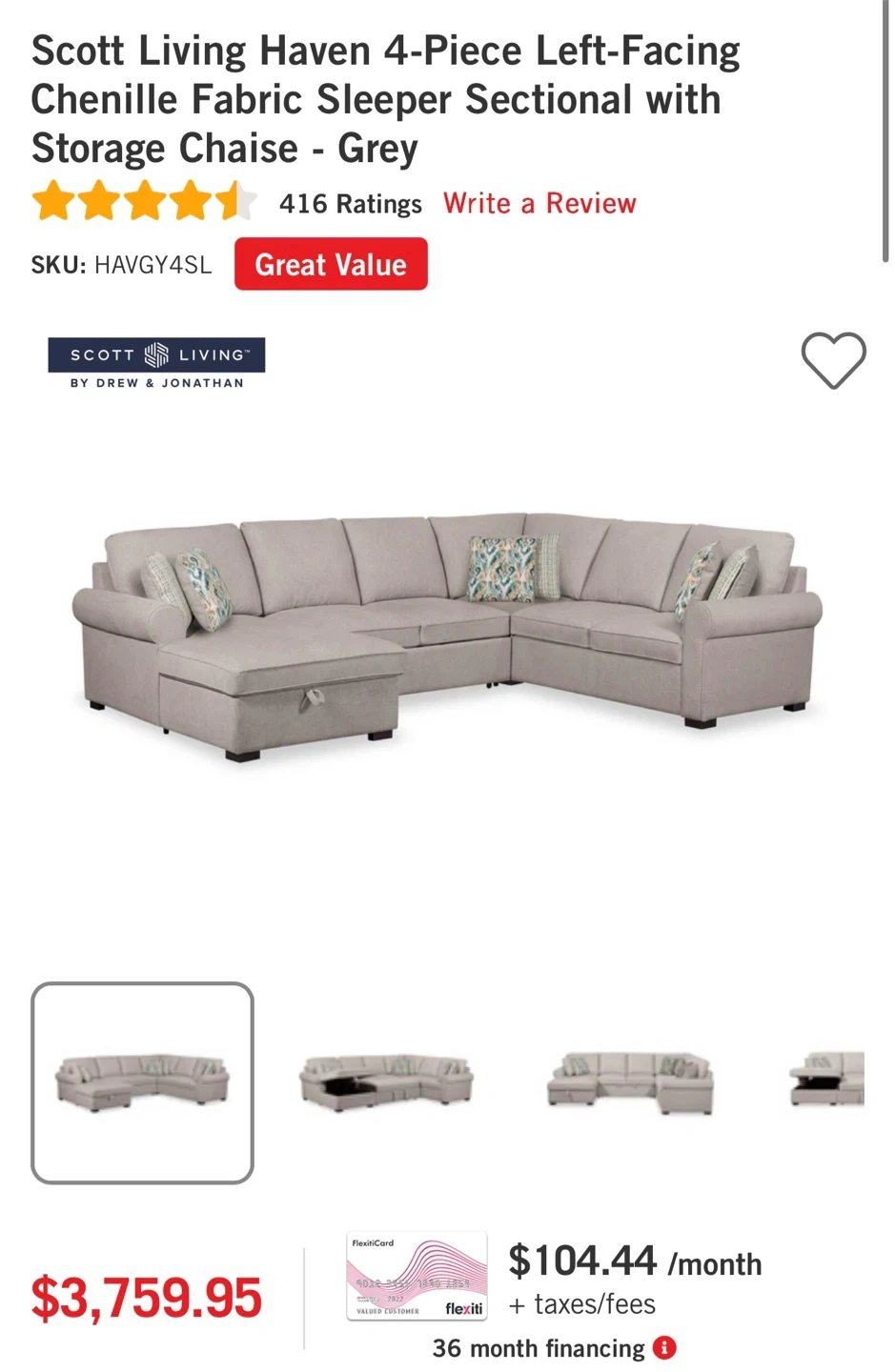Show the third thumbnail, front view
895x1372 pixels.
click(630, 1082)
